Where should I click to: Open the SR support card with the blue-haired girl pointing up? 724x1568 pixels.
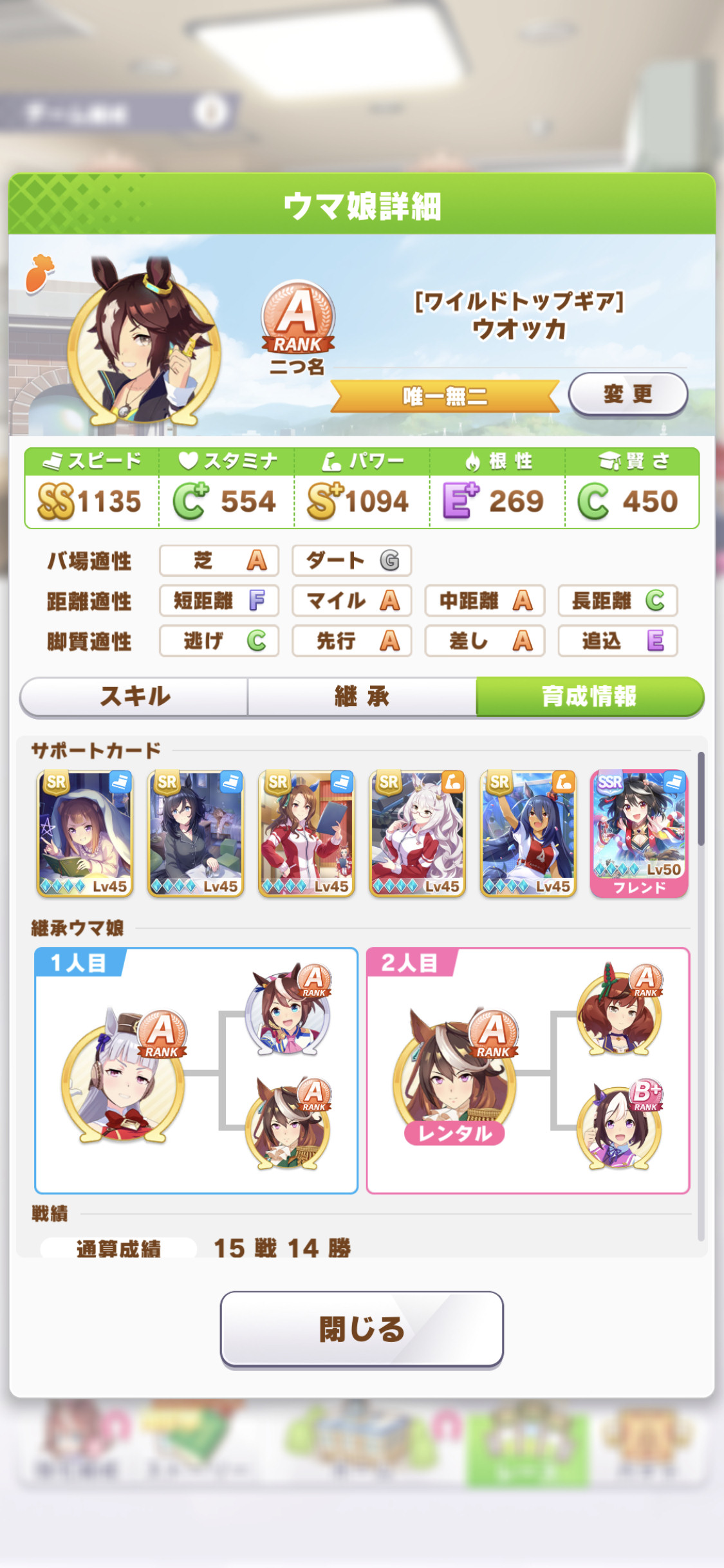pyautogui.click(x=528, y=834)
